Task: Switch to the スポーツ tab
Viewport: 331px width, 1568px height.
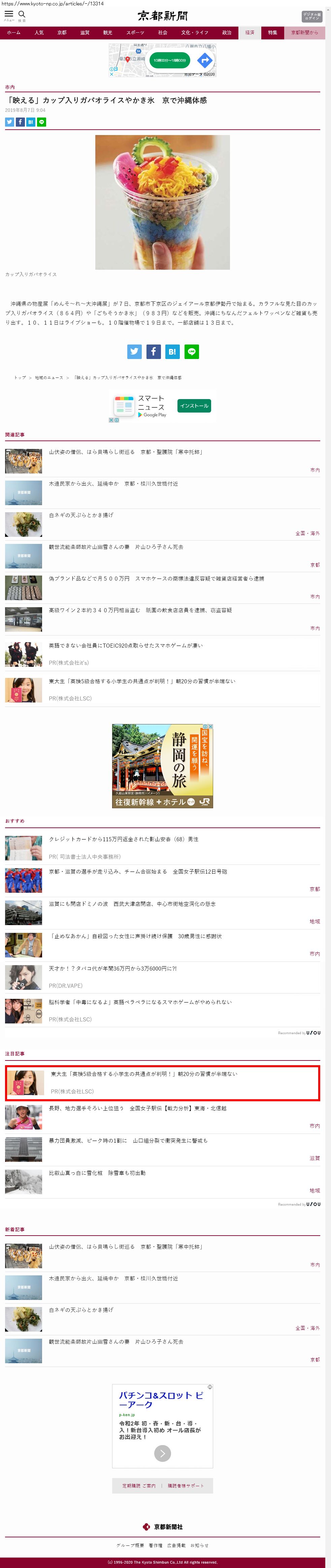Action: click(x=135, y=32)
